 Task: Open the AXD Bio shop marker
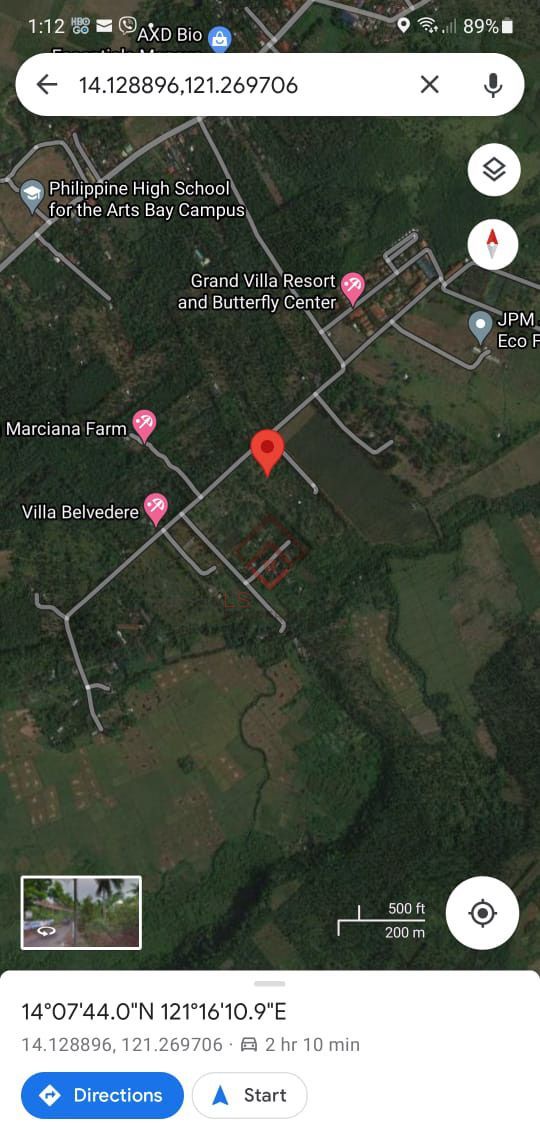coord(219,39)
